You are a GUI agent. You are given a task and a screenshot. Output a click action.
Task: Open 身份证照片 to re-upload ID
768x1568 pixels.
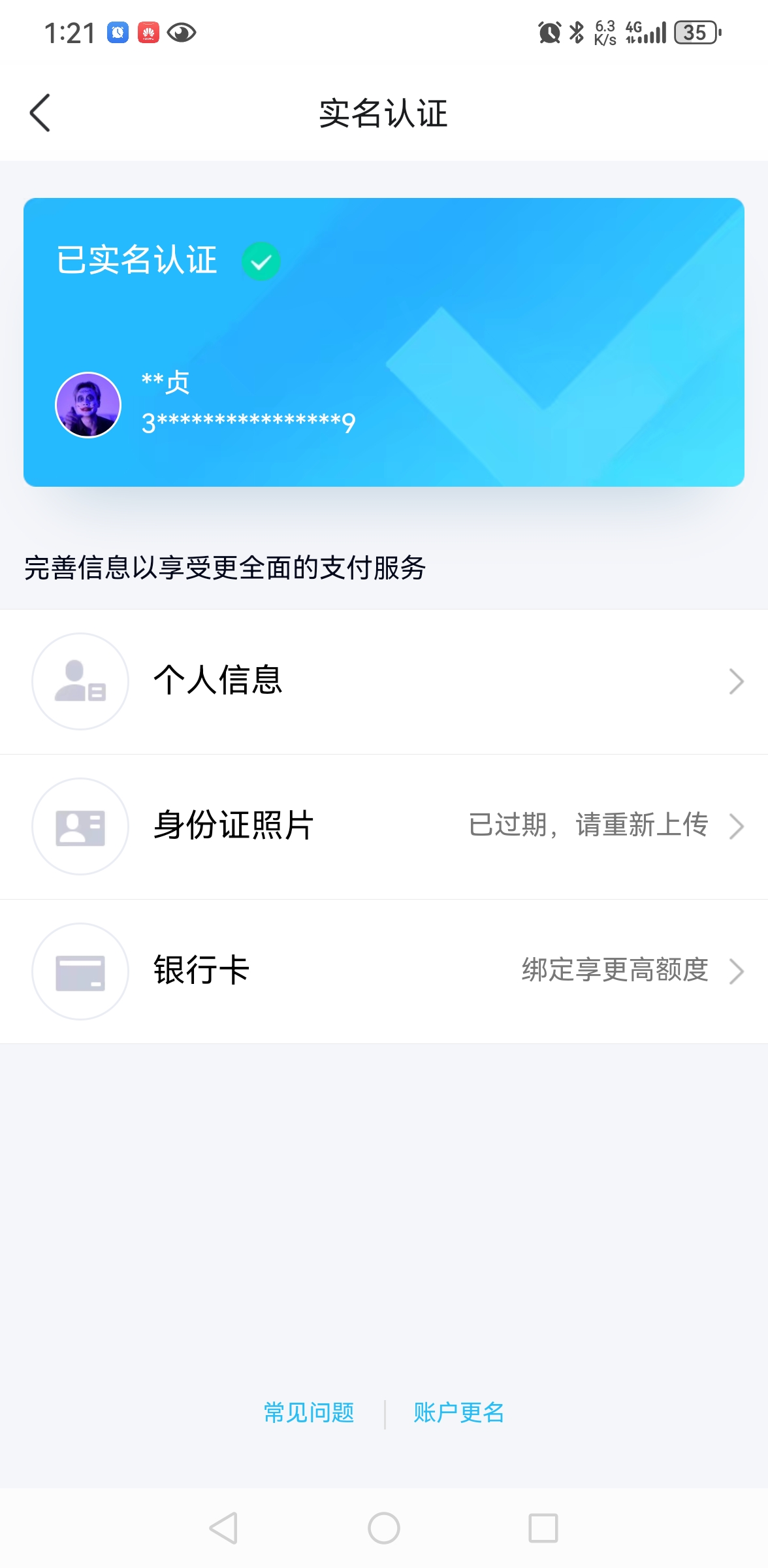[x=384, y=826]
